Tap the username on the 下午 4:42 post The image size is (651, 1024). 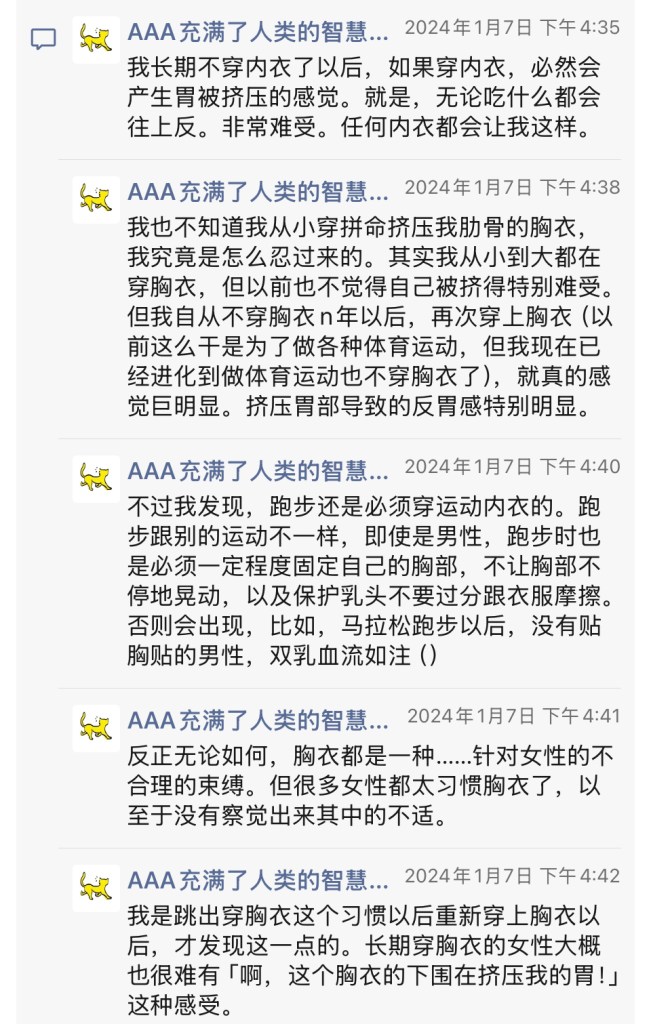click(258, 879)
